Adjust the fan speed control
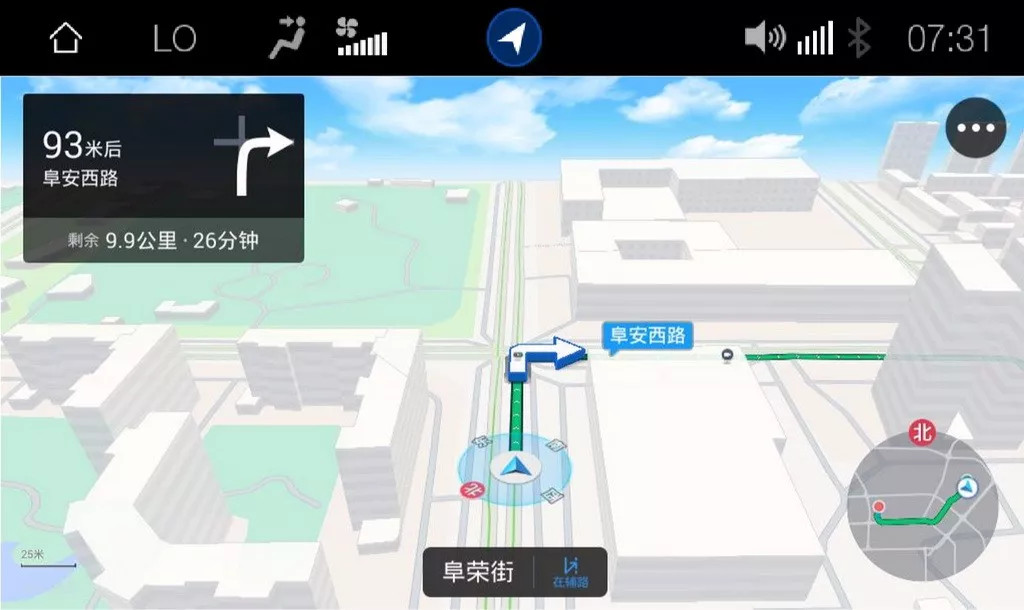The height and width of the screenshot is (610, 1024). pyautogui.click(x=361, y=38)
